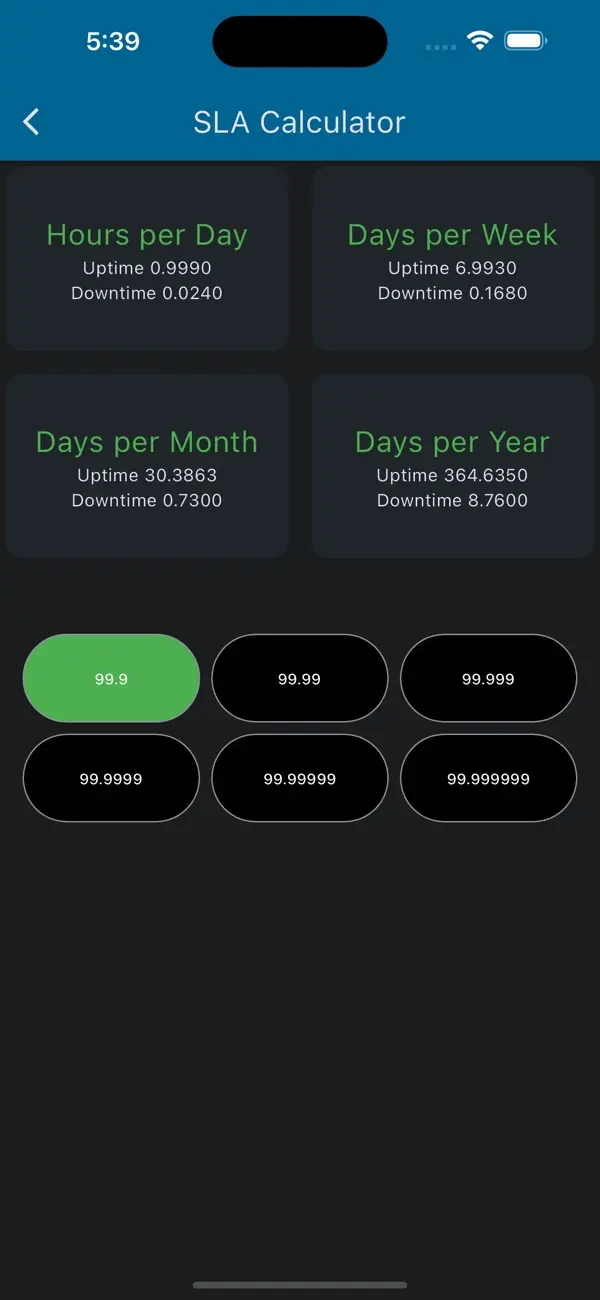Select the 99.9 SLA option
The height and width of the screenshot is (1300, 600).
pos(111,678)
